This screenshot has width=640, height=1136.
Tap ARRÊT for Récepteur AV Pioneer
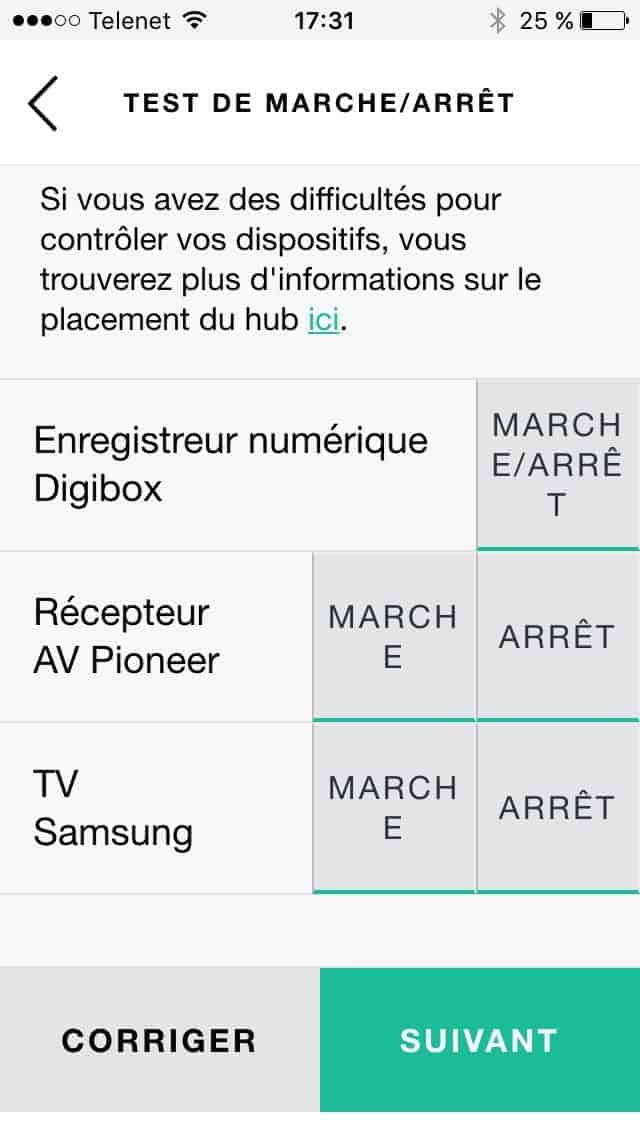[x=557, y=636]
